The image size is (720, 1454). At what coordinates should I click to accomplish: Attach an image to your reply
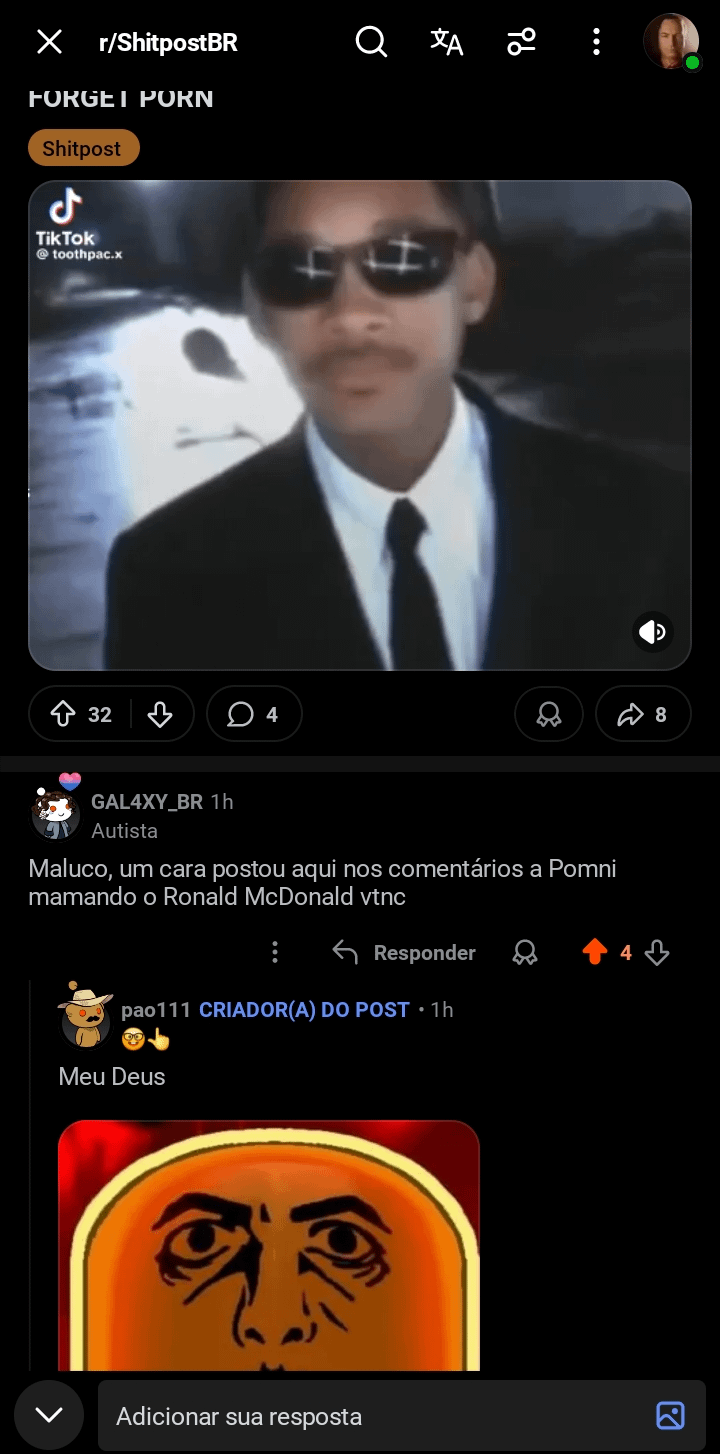coord(670,1415)
